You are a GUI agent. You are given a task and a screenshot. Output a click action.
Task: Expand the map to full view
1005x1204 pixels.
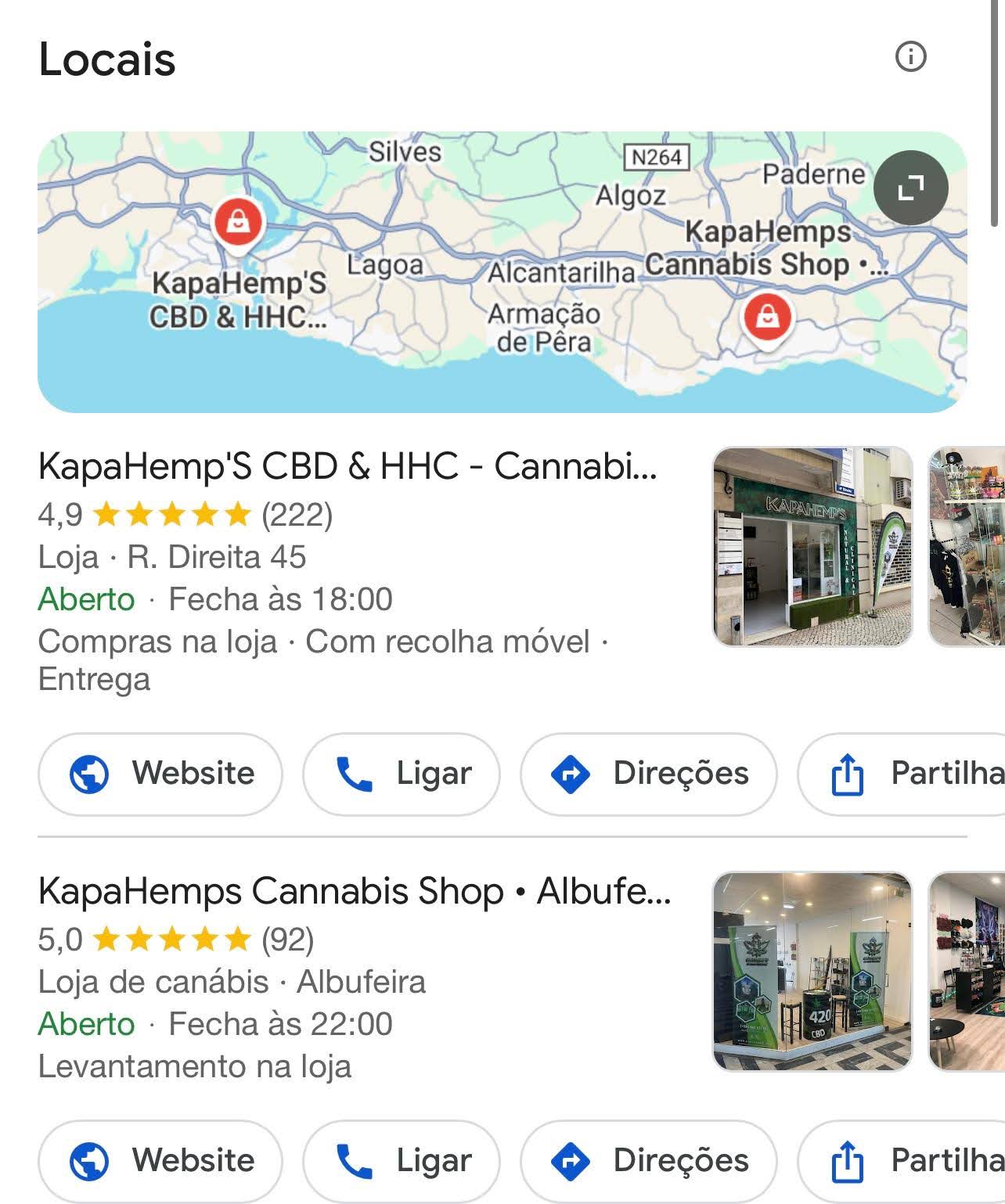[x=910, y=188]
